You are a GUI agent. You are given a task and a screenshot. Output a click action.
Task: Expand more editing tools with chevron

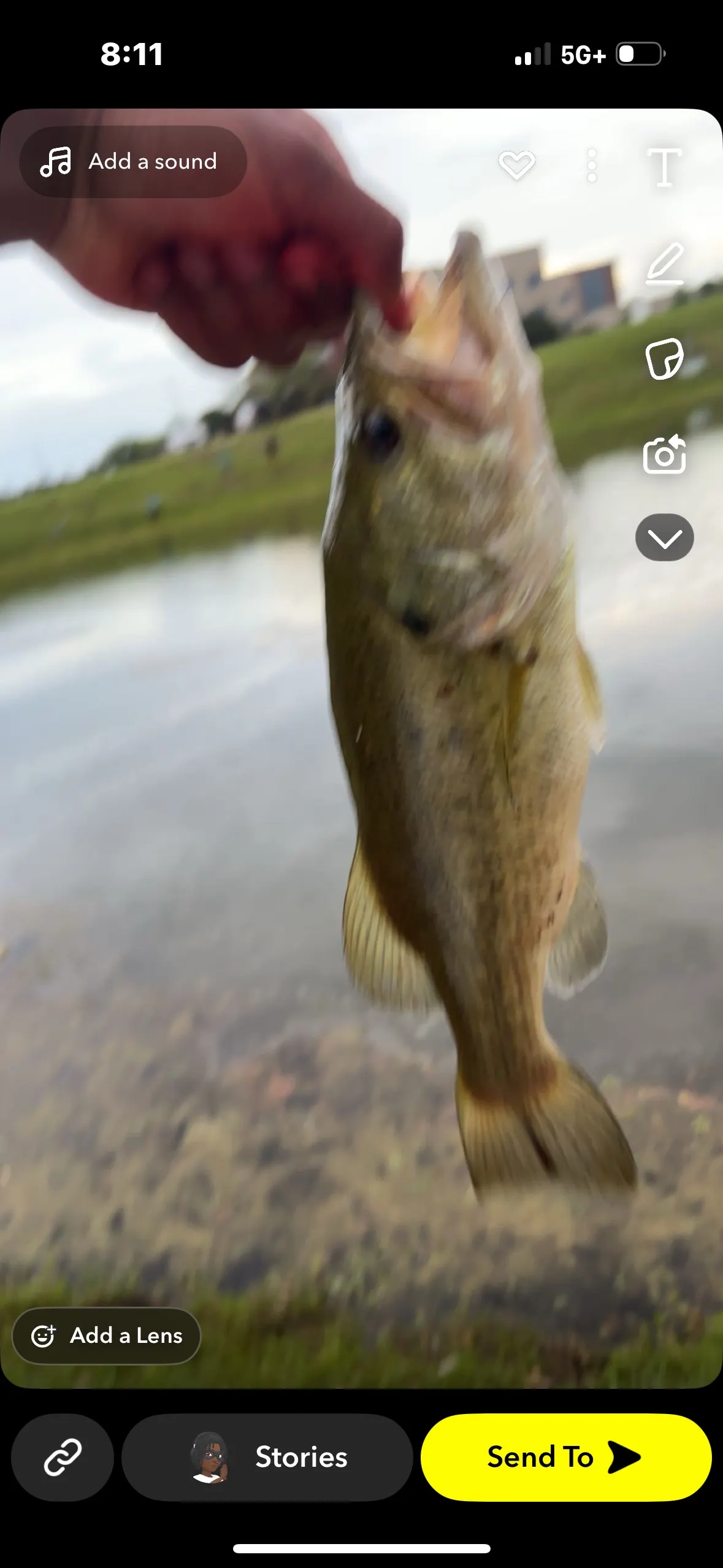(x=665, y=537)
